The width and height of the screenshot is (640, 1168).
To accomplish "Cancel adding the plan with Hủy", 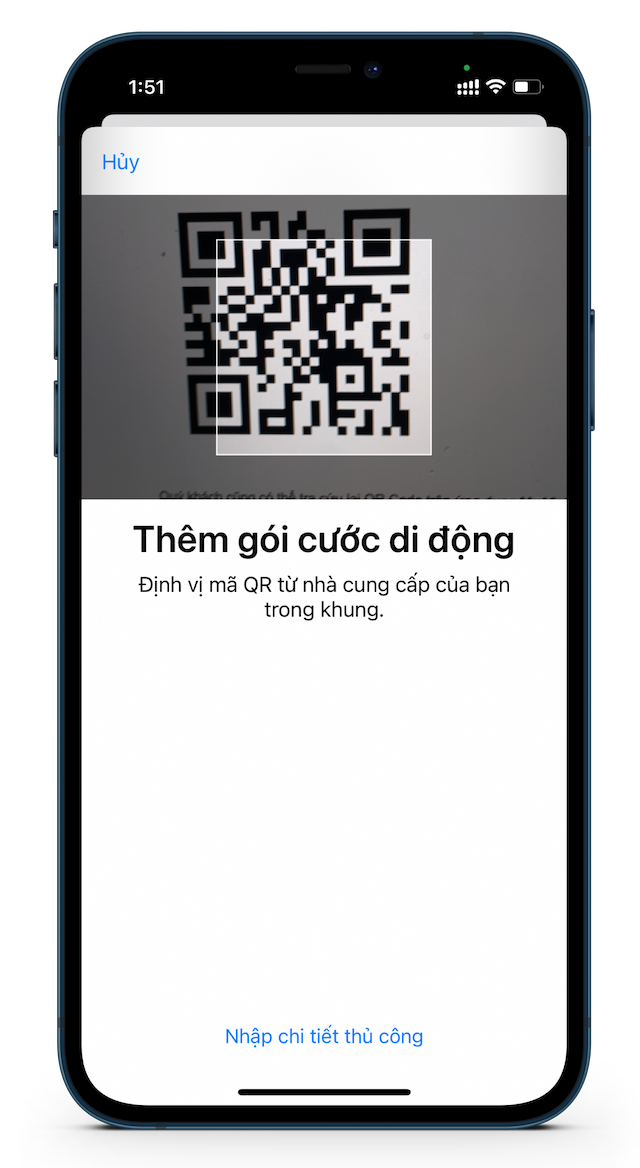I will point(121,162).
